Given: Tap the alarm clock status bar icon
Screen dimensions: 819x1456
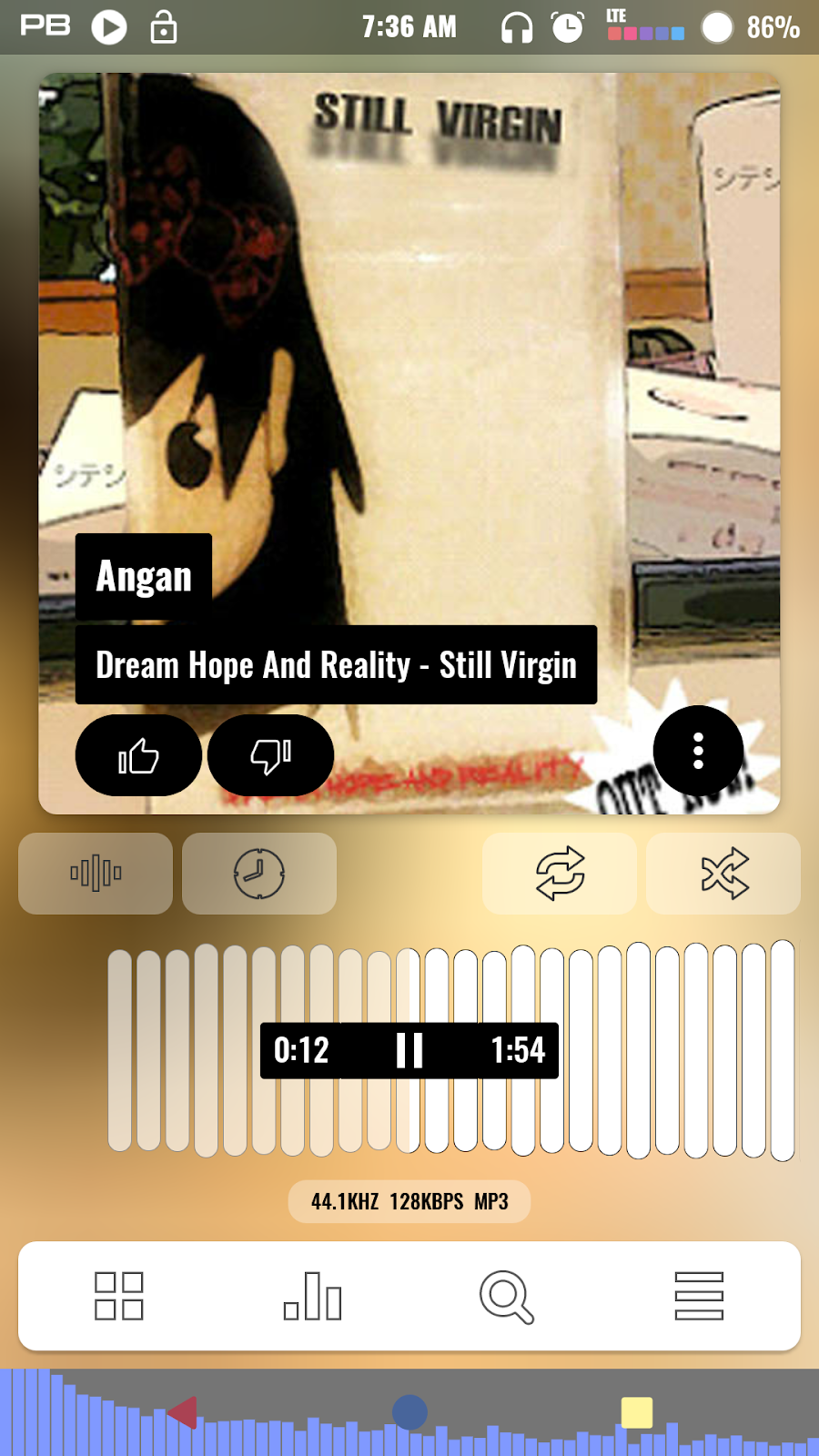Looking at the screenshot, I should pos(566,26).
